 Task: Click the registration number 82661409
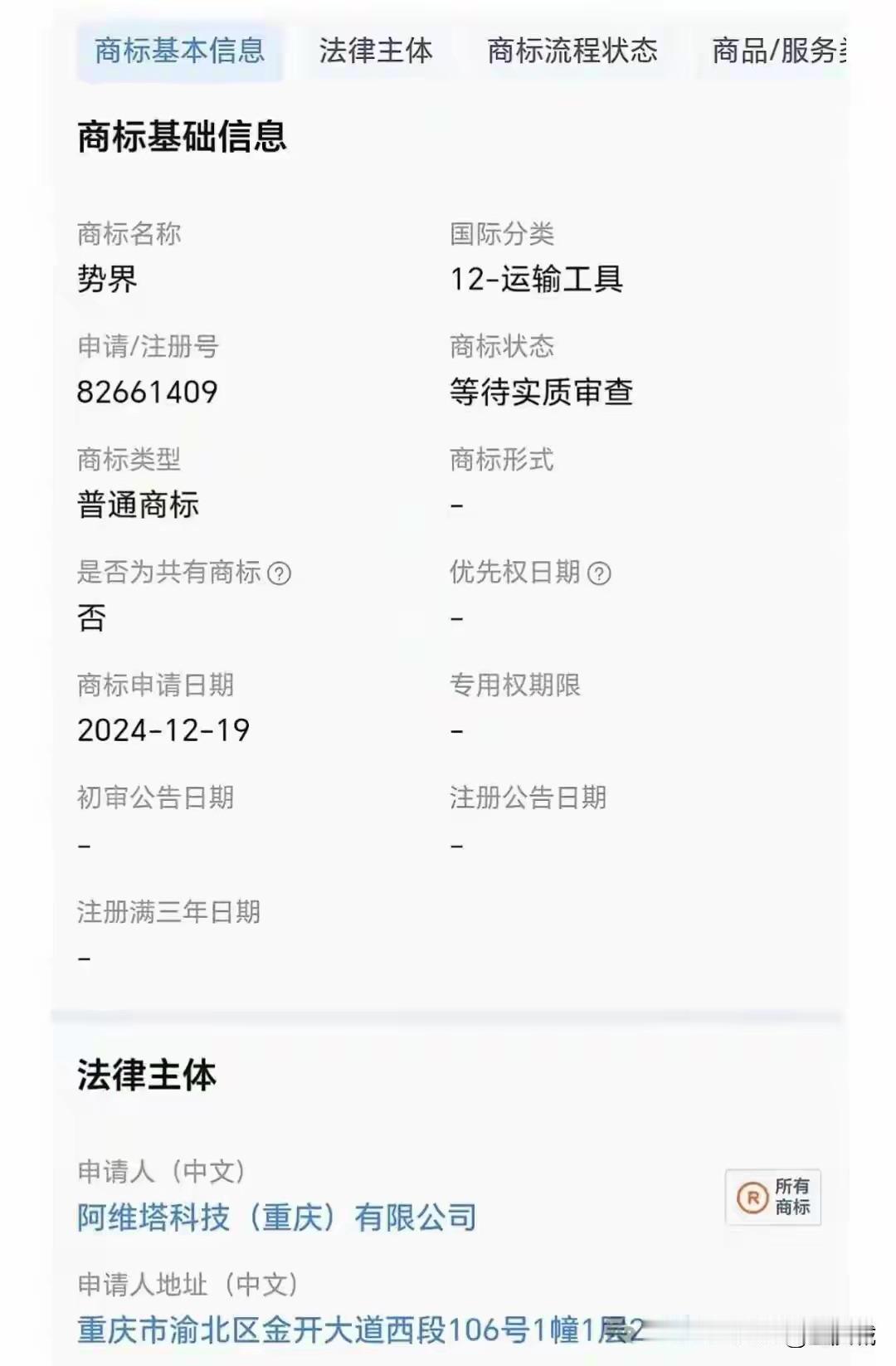(147, 393)
